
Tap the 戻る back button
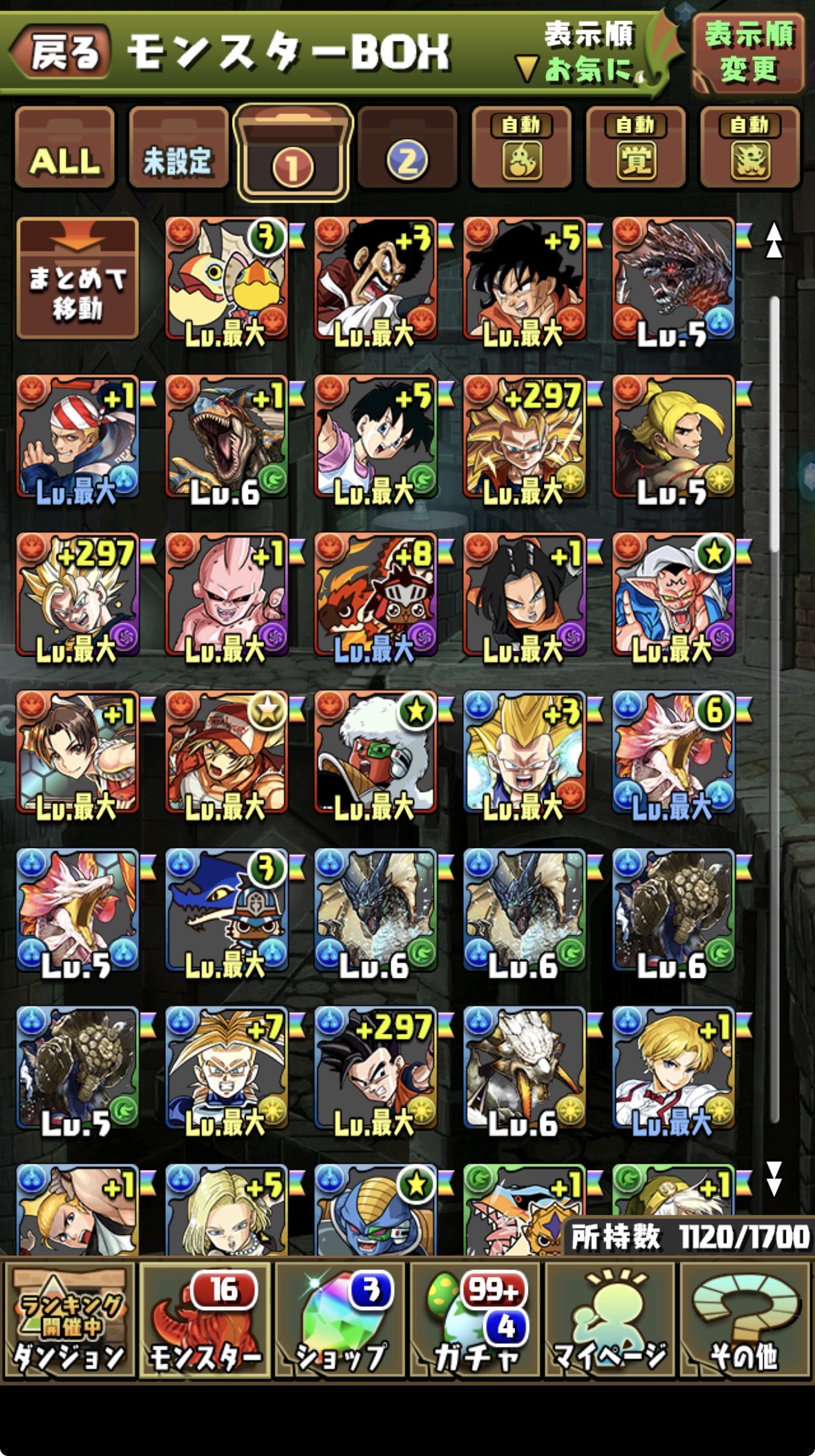coord(62,53)
